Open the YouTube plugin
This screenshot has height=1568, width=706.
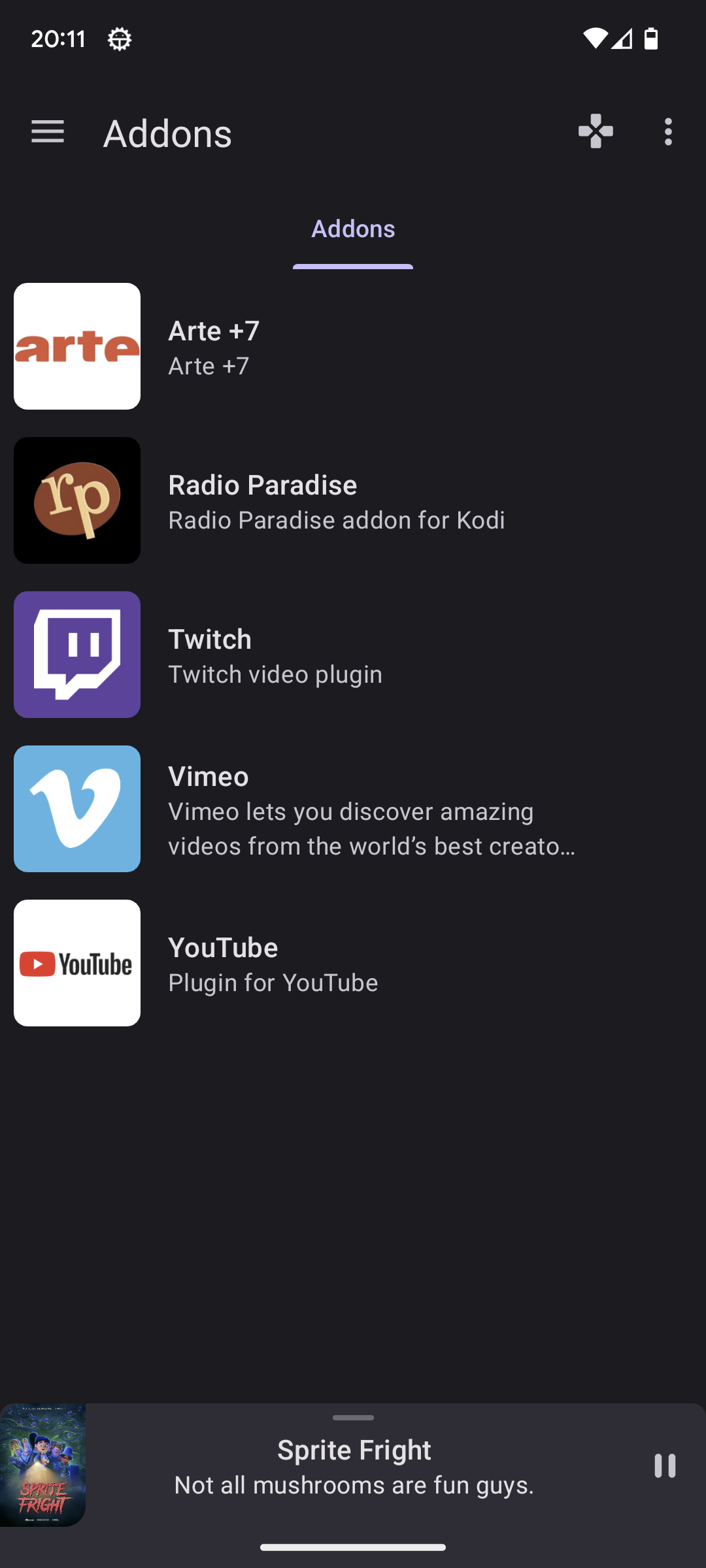tap(353, 963)
